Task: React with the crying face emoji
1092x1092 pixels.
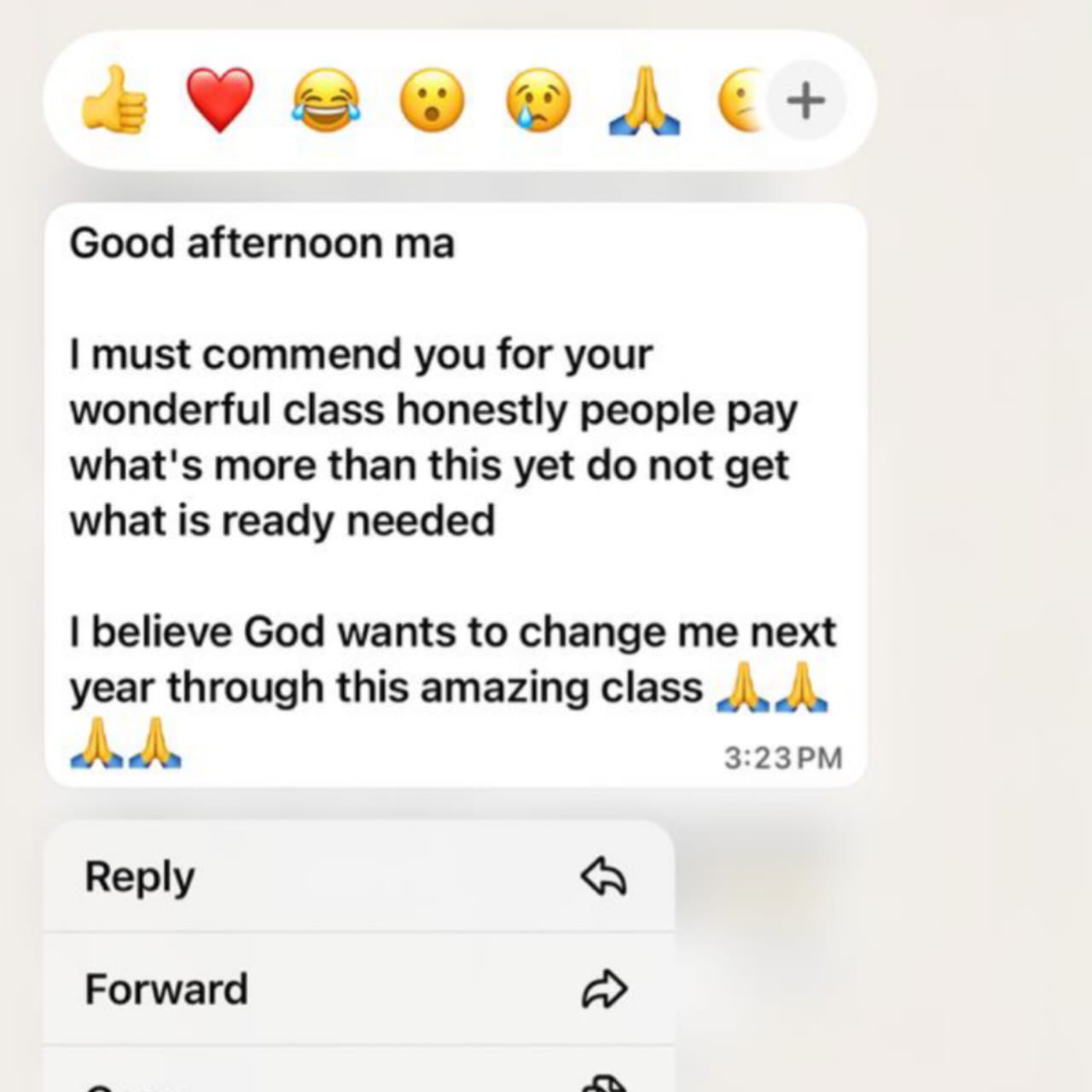Action: tap(538, 101)
